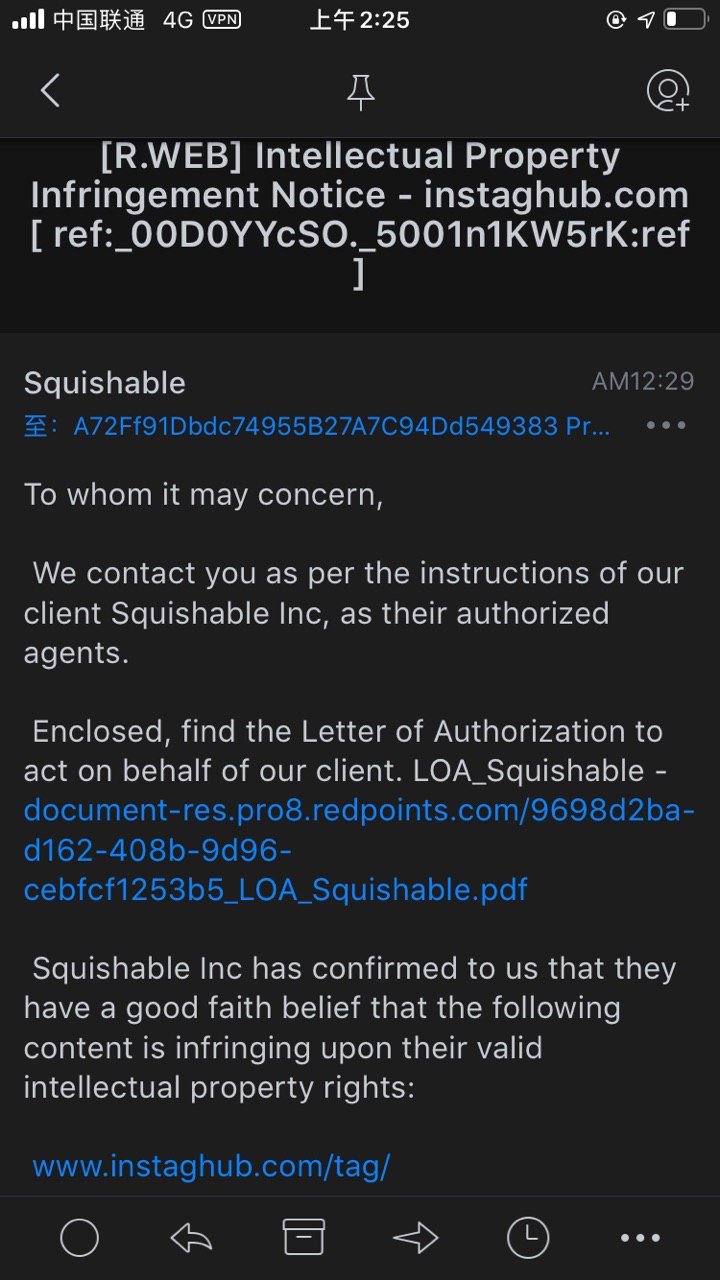Open the www.instaghub.com/tag/ link

coord(211,1166)
